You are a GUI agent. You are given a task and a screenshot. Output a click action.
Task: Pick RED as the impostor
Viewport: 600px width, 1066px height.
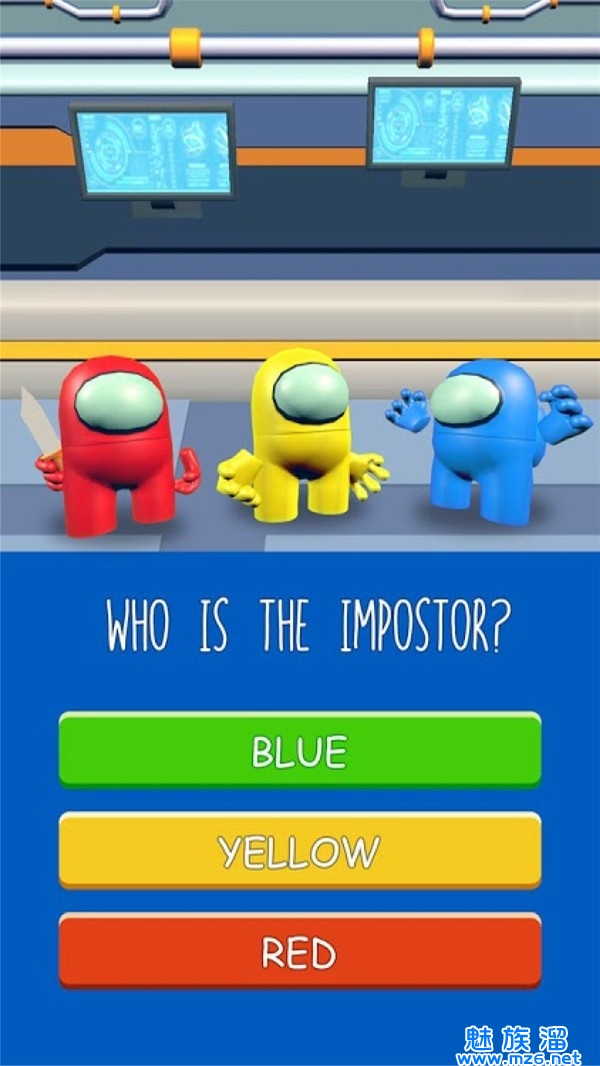pyautogui.click(x=300, y=950)
